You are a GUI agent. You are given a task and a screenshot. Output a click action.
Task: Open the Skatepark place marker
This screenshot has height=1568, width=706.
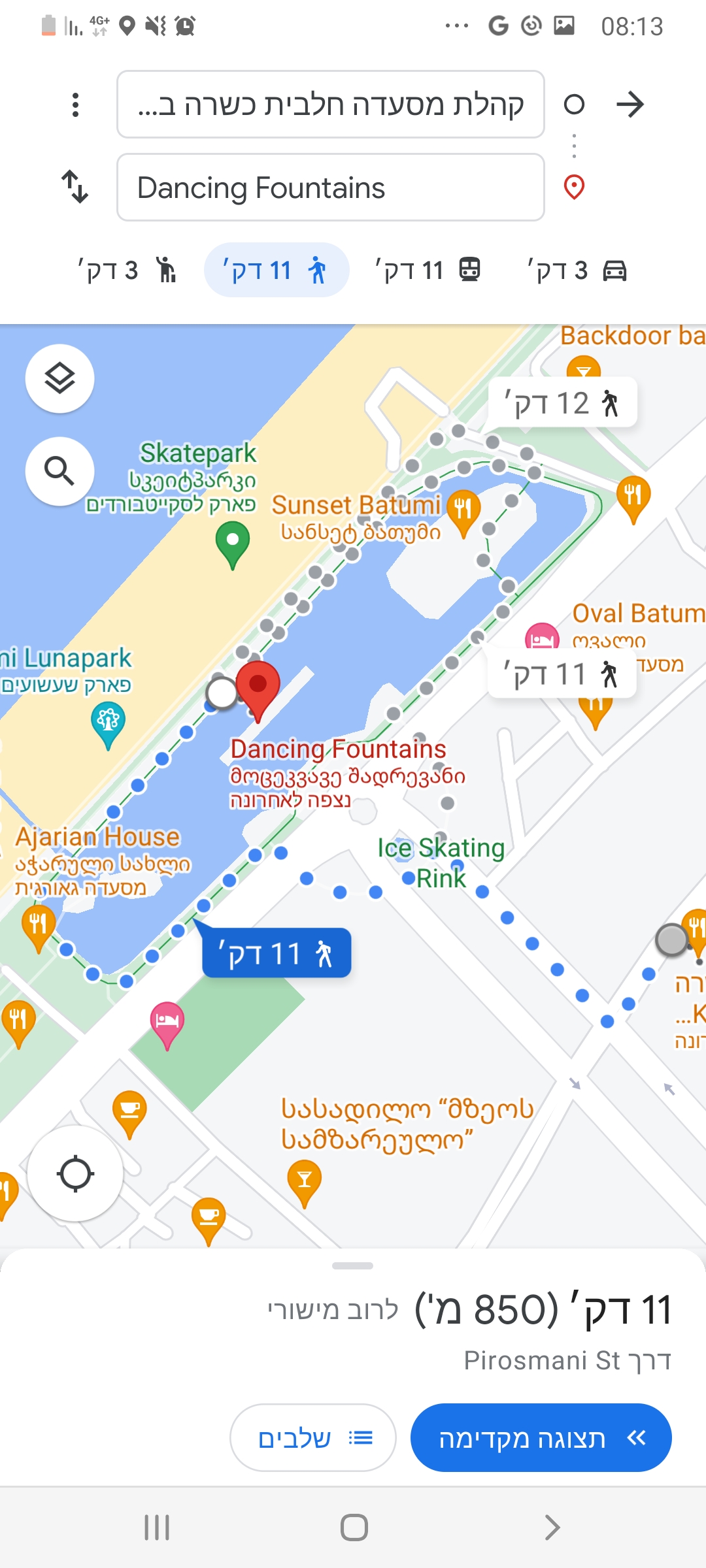233,542
